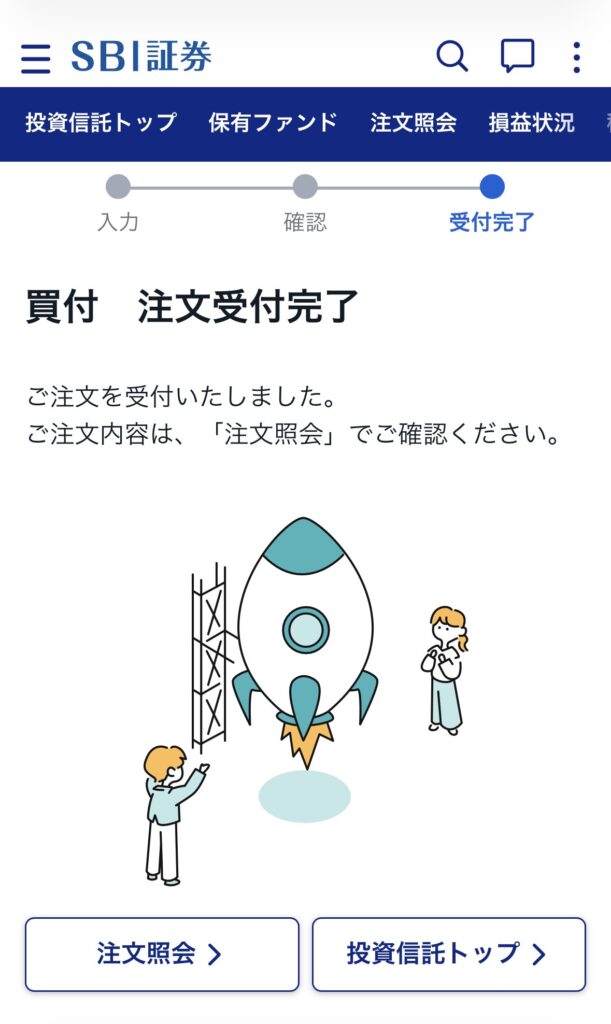Go to the 注文照会 tab in navigation bar
This screenshot has height=1024, width=611.
[413, 123]
